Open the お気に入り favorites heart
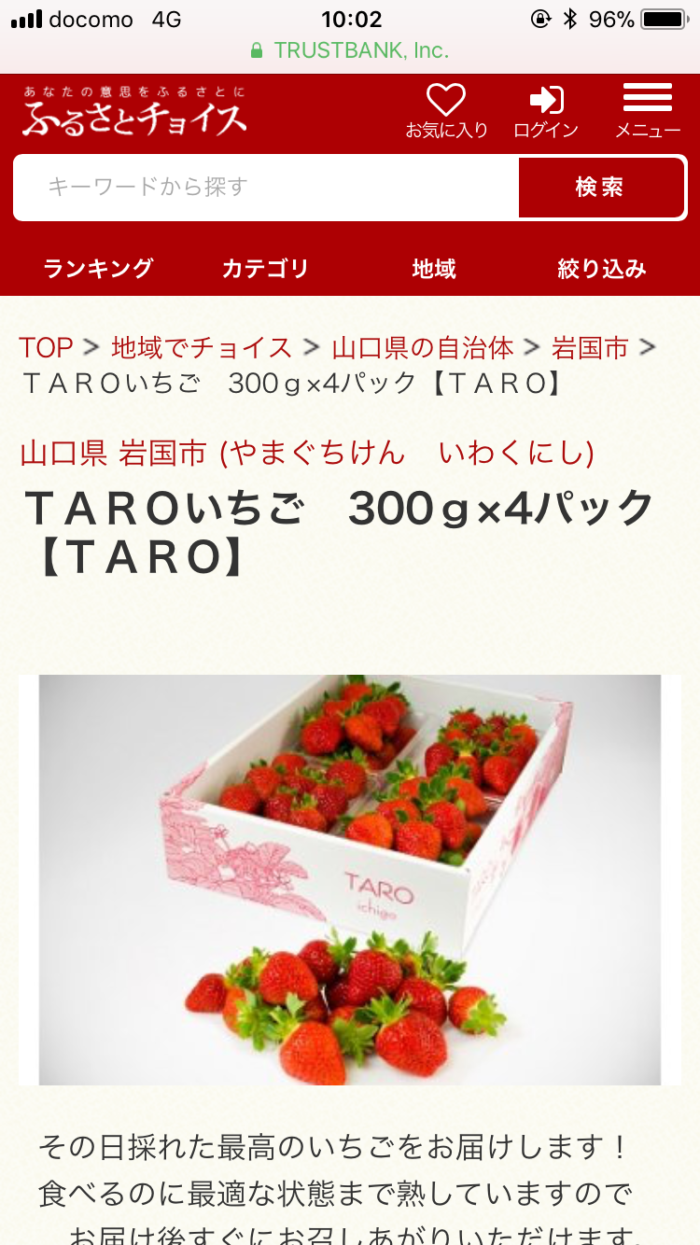Screen dimensions: 700x1245 point(446,110)
